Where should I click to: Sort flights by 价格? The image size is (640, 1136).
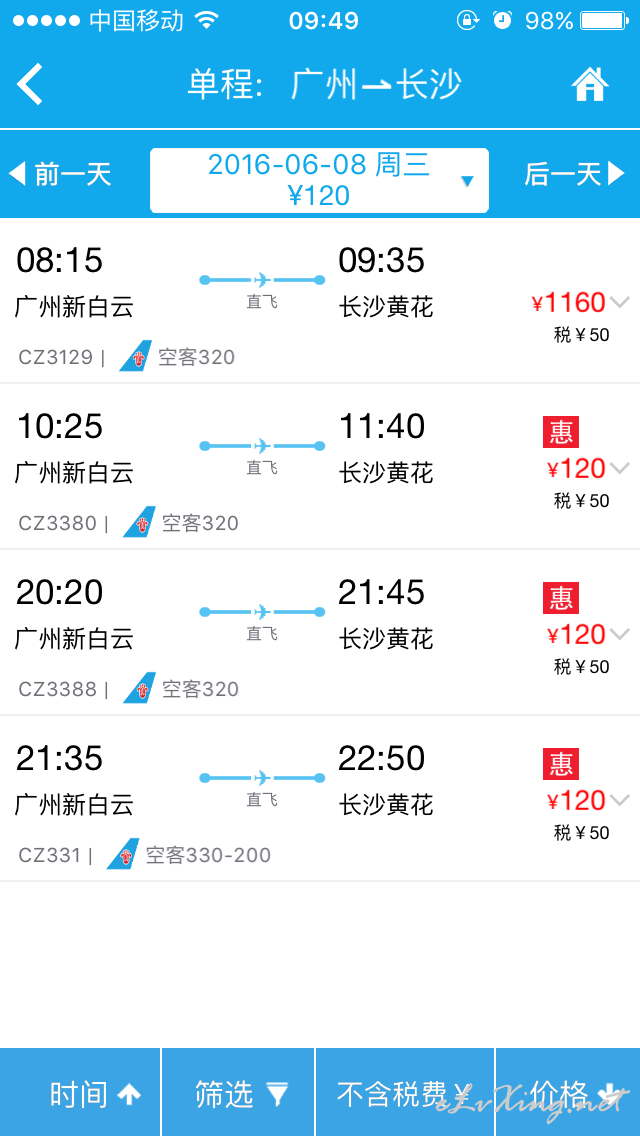click(568, 1093)
